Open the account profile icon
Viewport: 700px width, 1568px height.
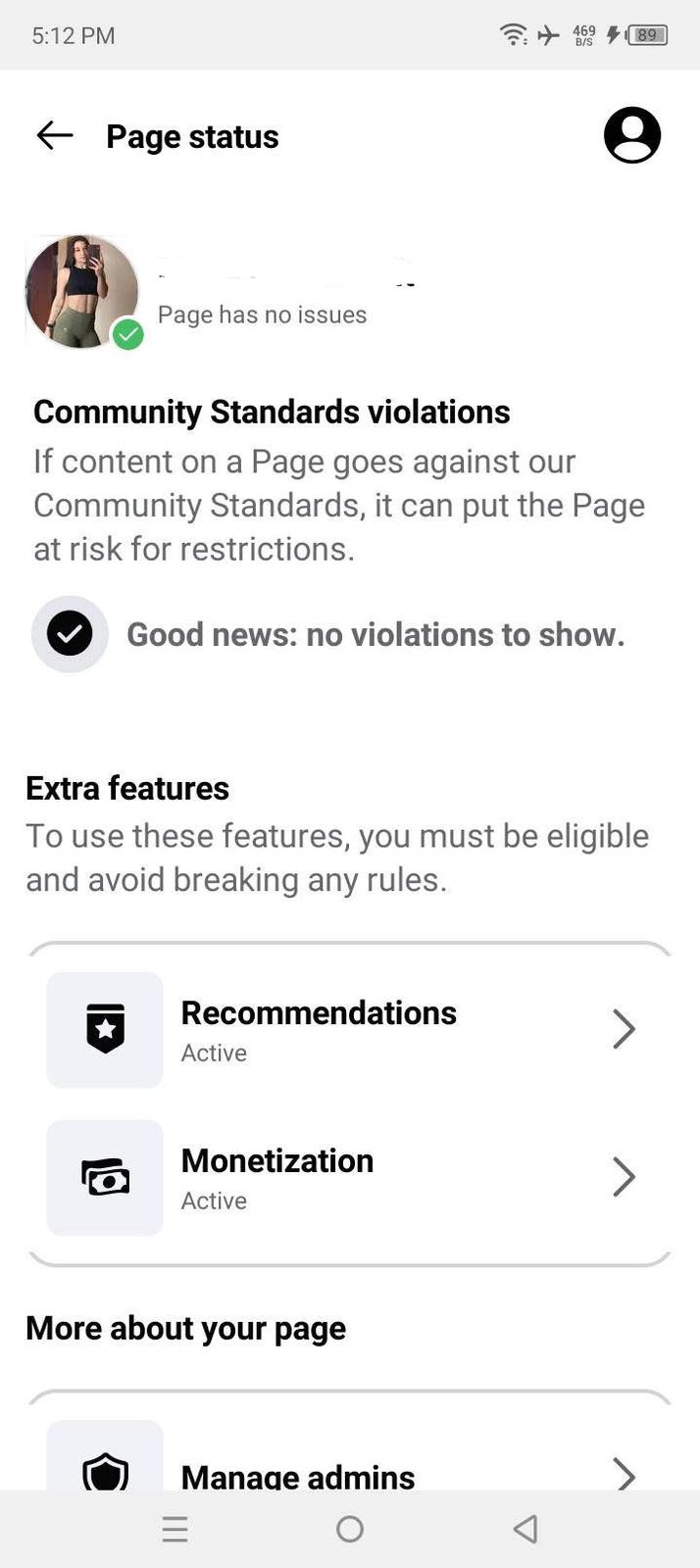click(632, 135)
